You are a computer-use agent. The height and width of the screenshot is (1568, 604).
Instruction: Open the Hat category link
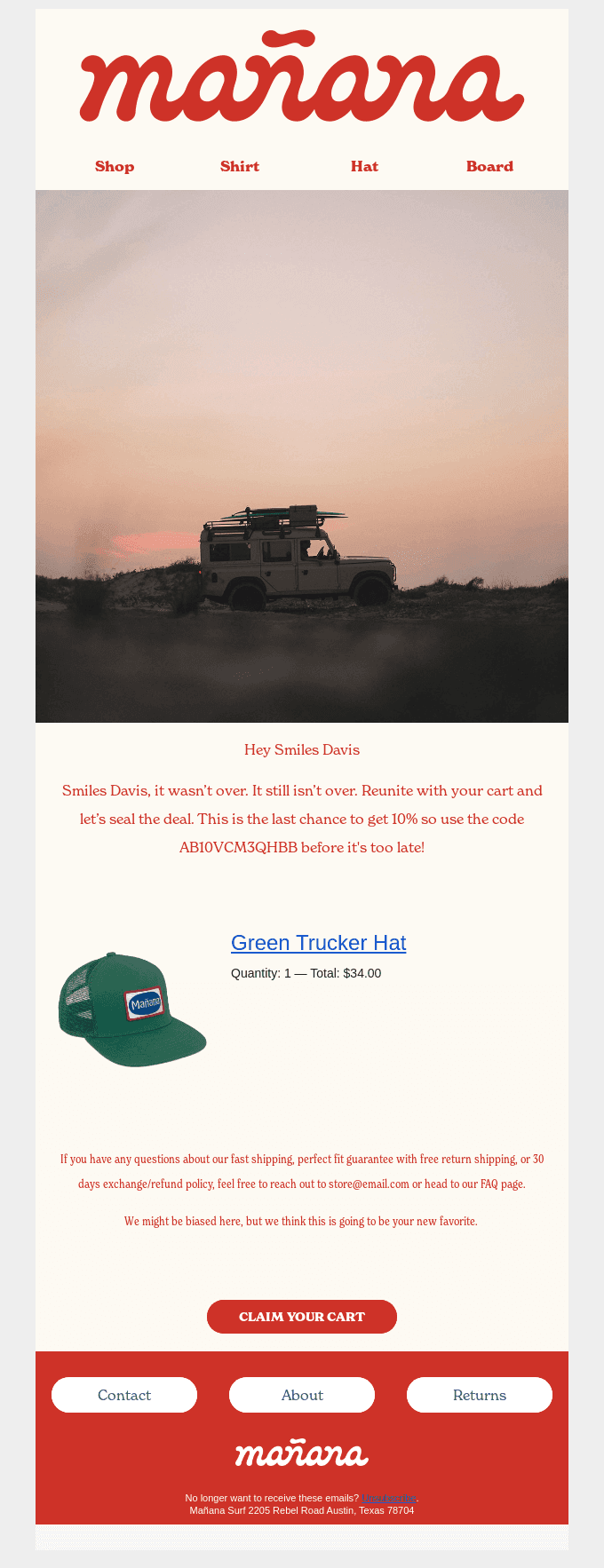pyautogui.click(x=364, y=166)
